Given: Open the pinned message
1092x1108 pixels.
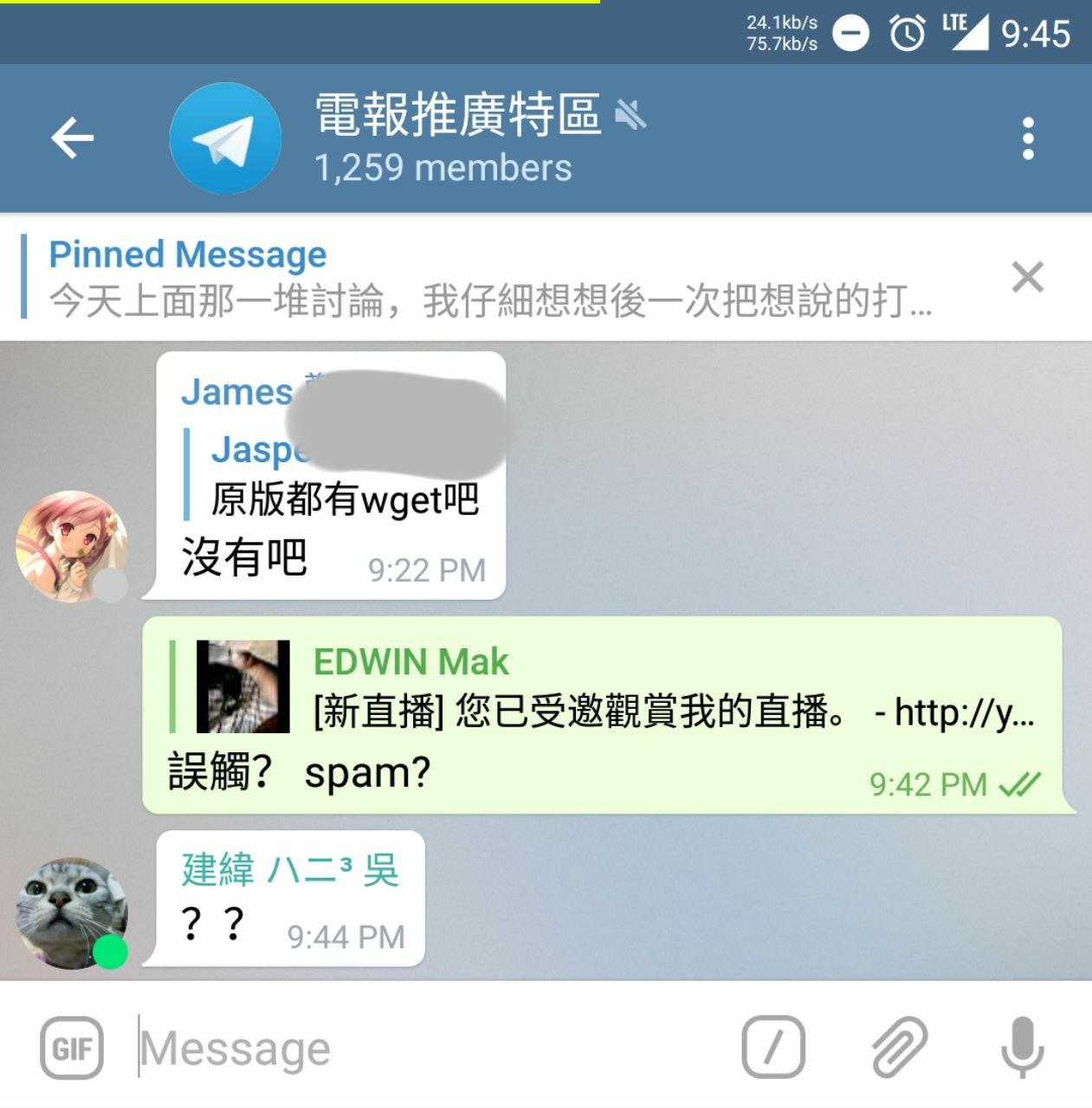Looking at the screenshot, I should click(489, 278).
